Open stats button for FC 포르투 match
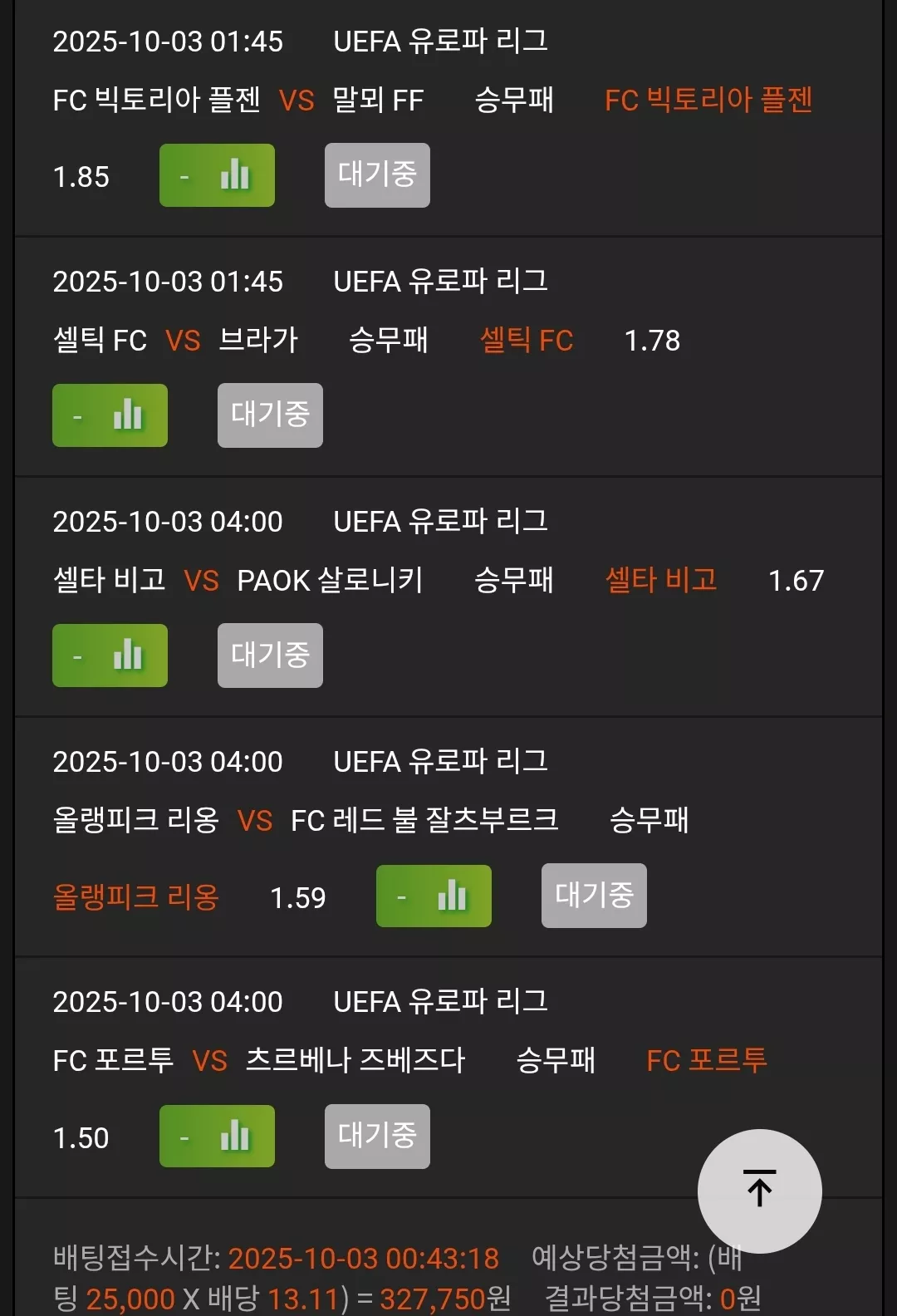897x1316 pixels. tap(217, 1136)
